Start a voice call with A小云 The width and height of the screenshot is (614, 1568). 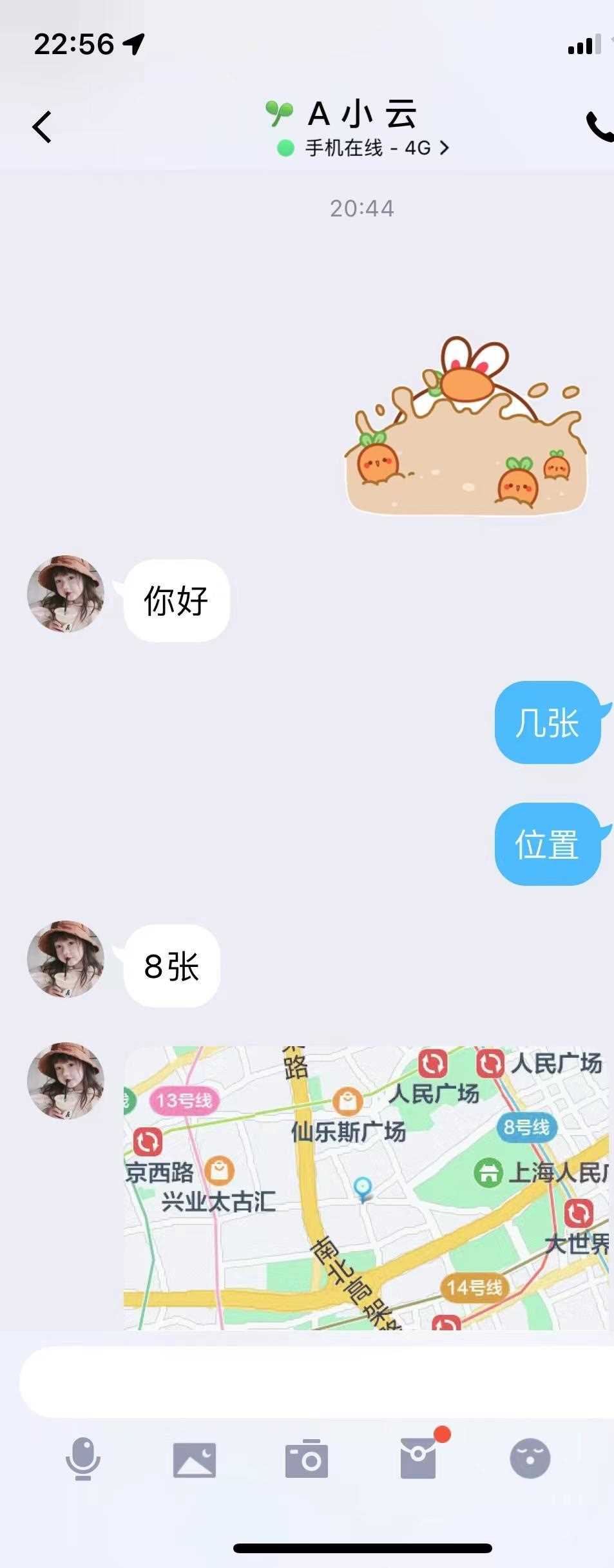[x=599, y=126]
